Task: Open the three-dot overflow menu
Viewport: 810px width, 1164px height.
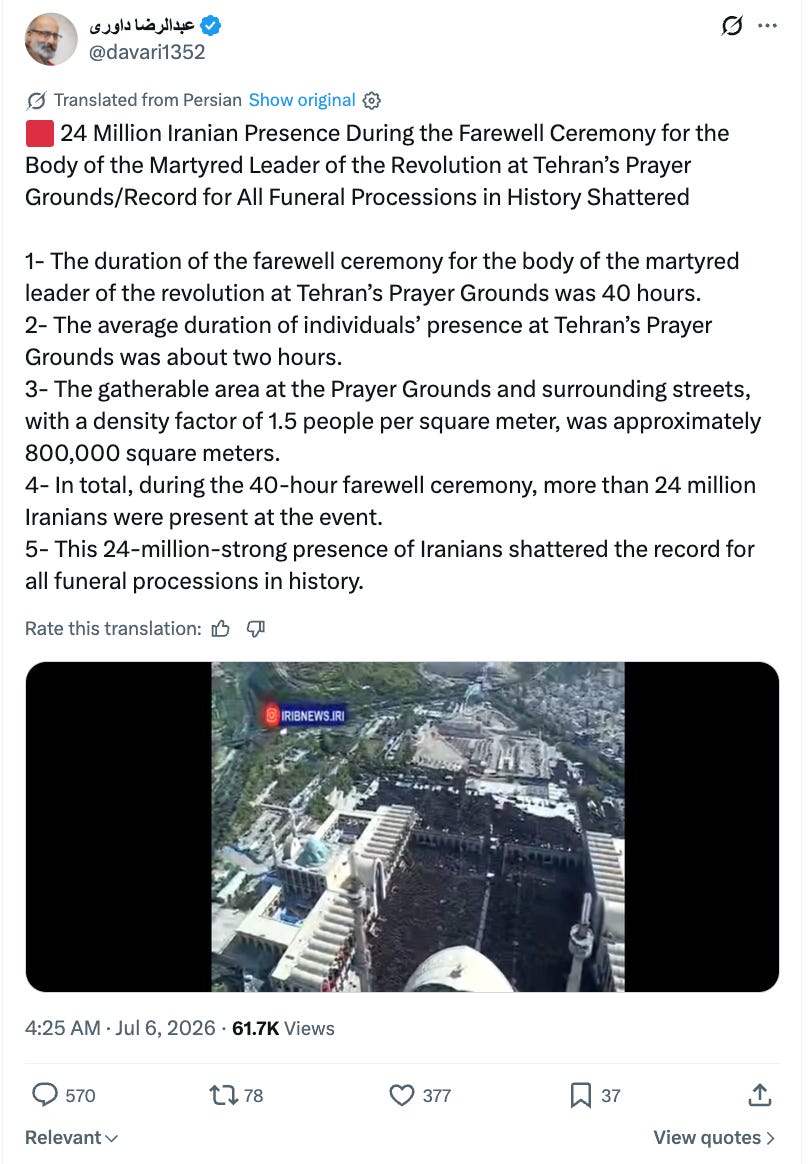Action: [x=767, y=26]
